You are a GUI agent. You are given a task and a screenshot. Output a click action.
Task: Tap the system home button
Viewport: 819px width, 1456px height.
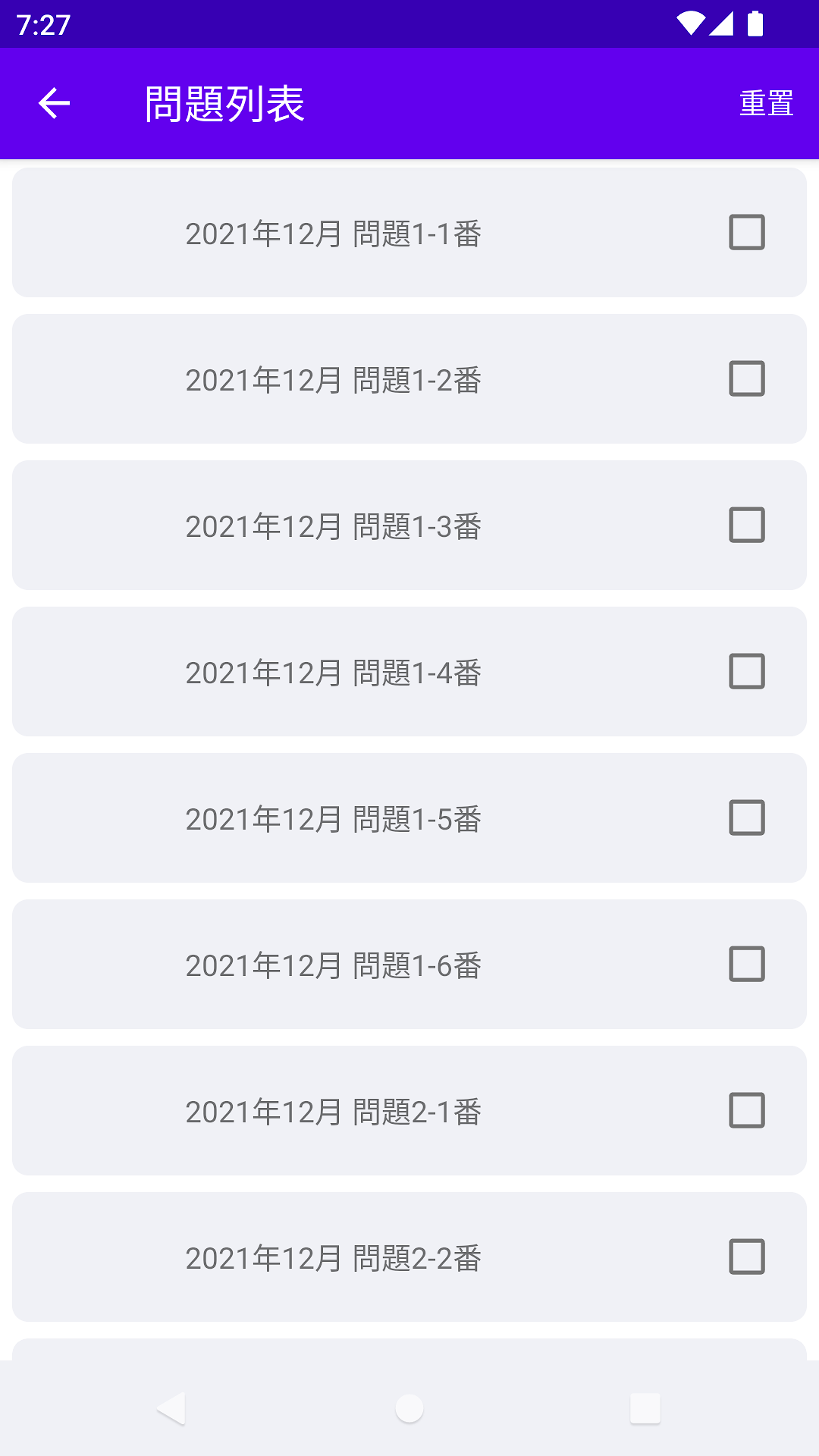[x=409, y=1408]
